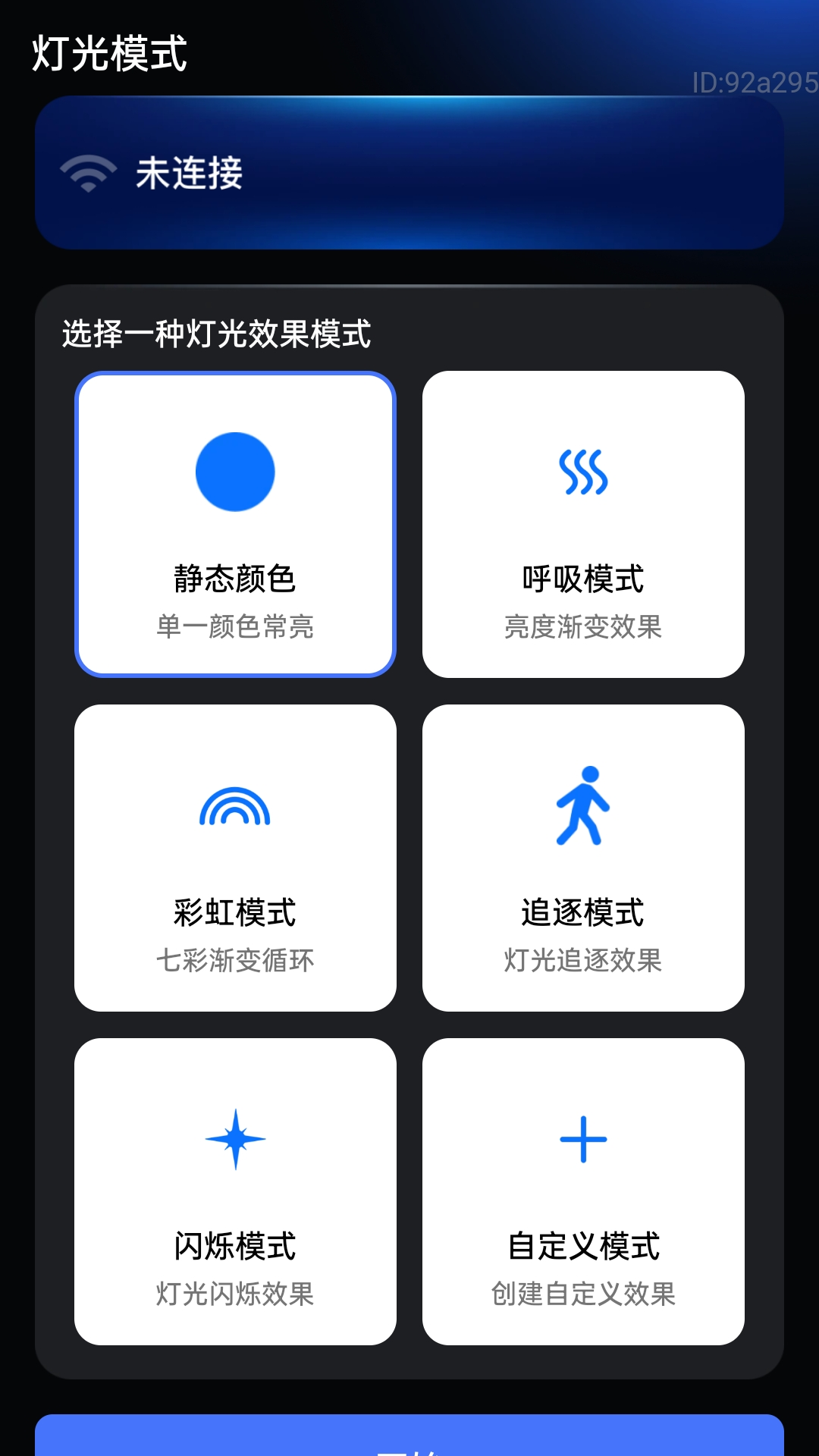
Task: Select the 呼吸模式 lighting mode
Action: tap(583, 523)
